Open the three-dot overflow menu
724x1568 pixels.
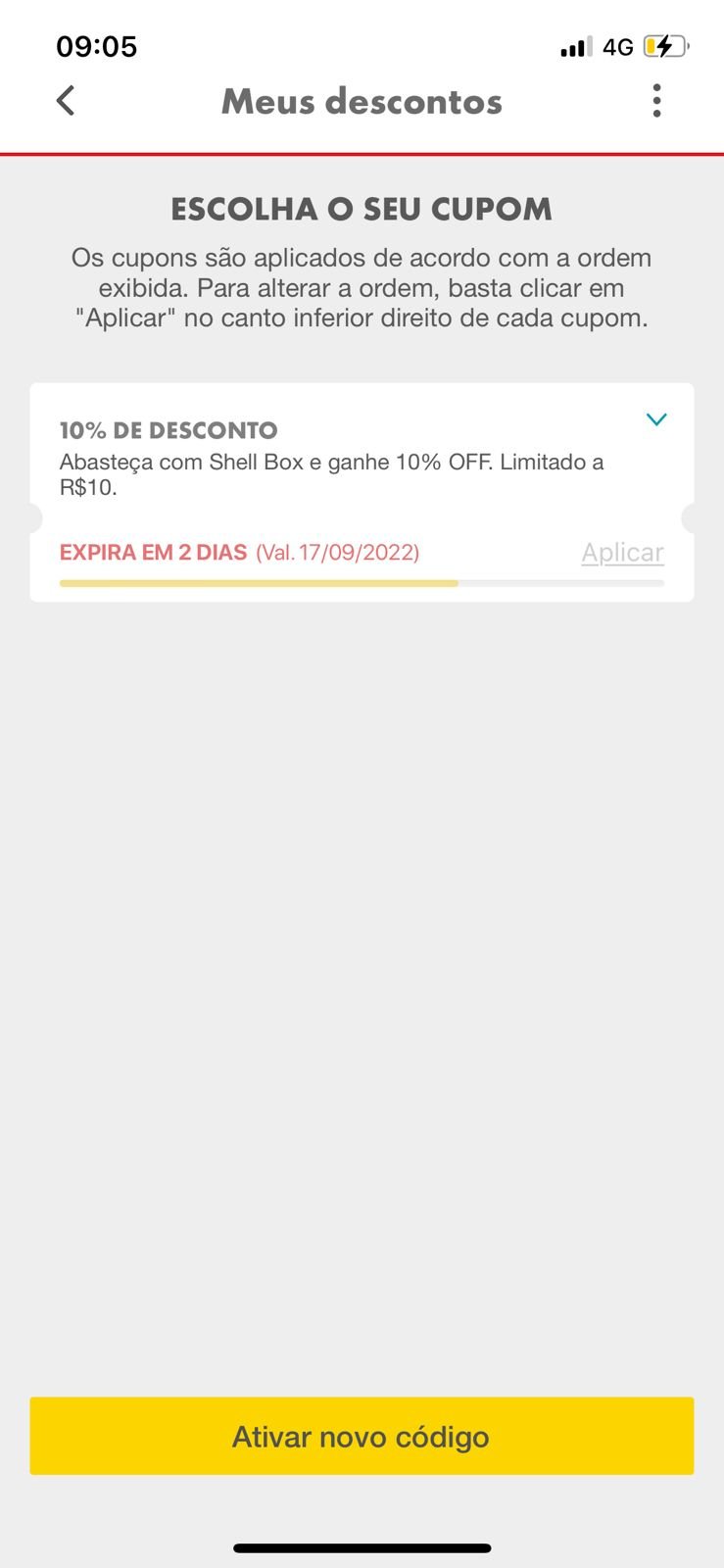tap(656, 101)
